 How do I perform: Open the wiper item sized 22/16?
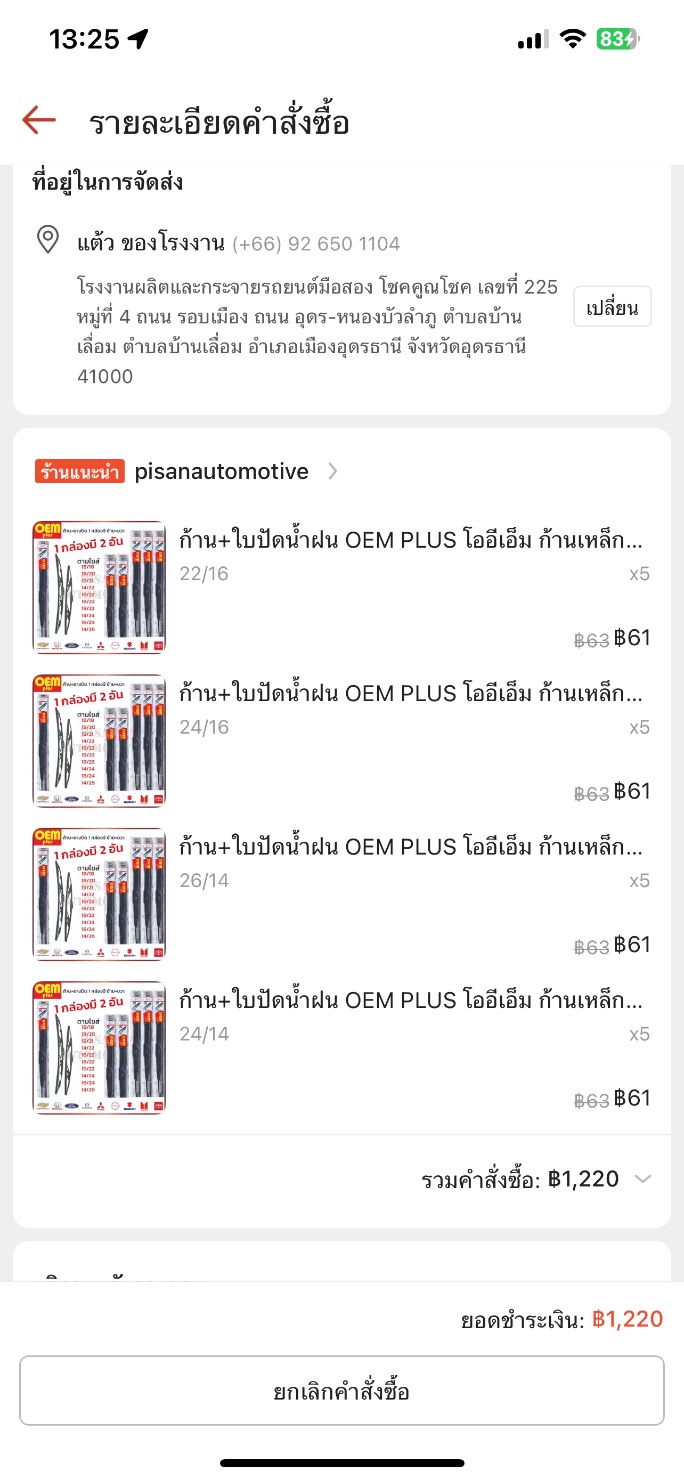(410, 541)
